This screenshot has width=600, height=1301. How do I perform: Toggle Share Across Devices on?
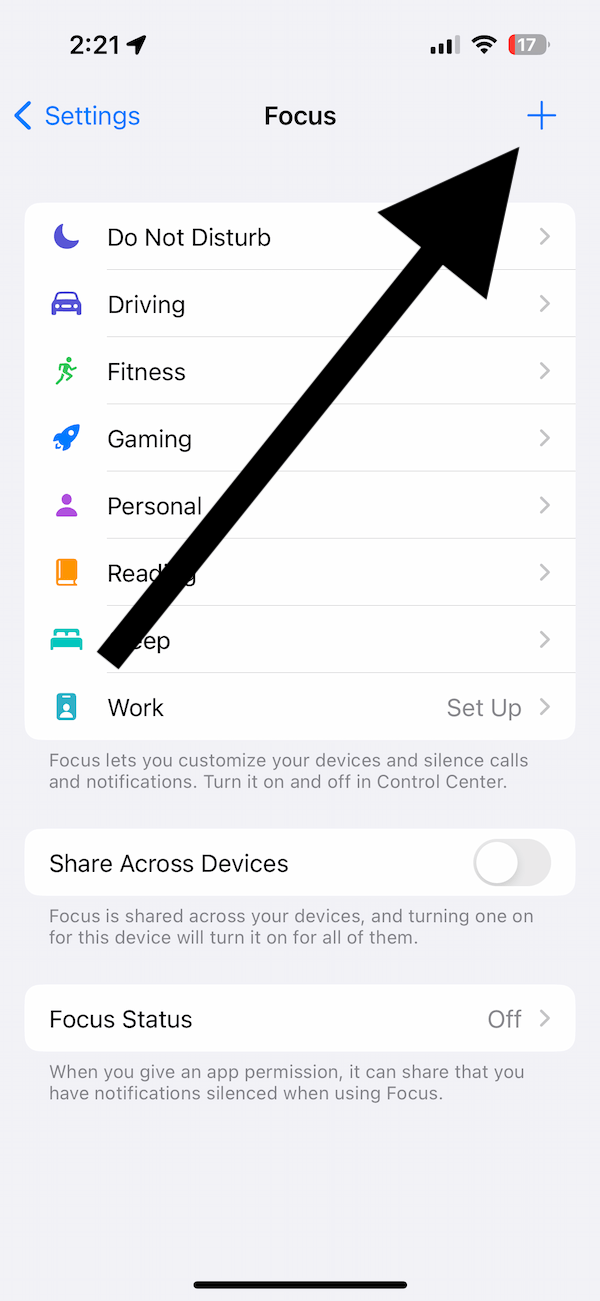512,863
